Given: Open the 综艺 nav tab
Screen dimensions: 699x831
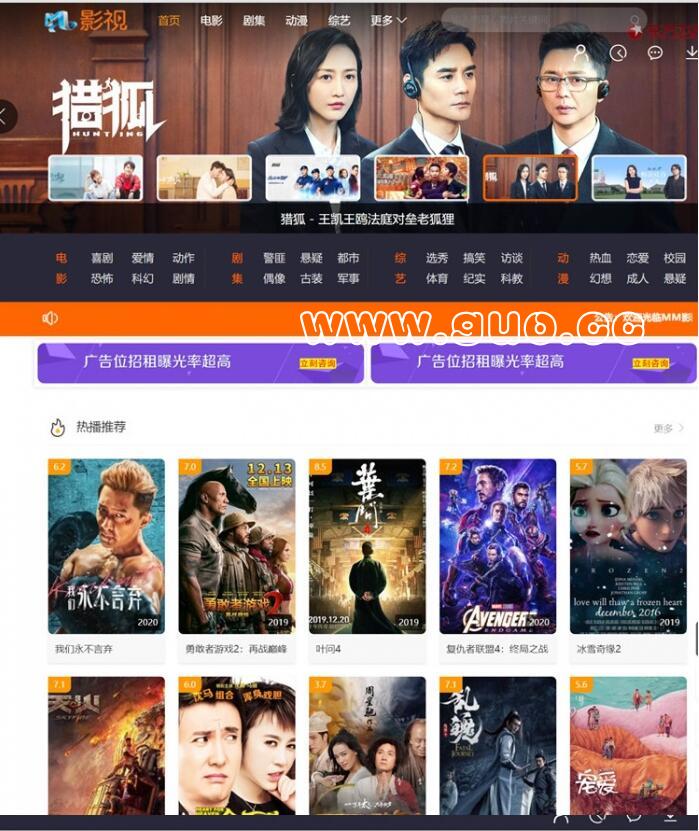Looking at the screenshot, I should click(x=339, y=20).
